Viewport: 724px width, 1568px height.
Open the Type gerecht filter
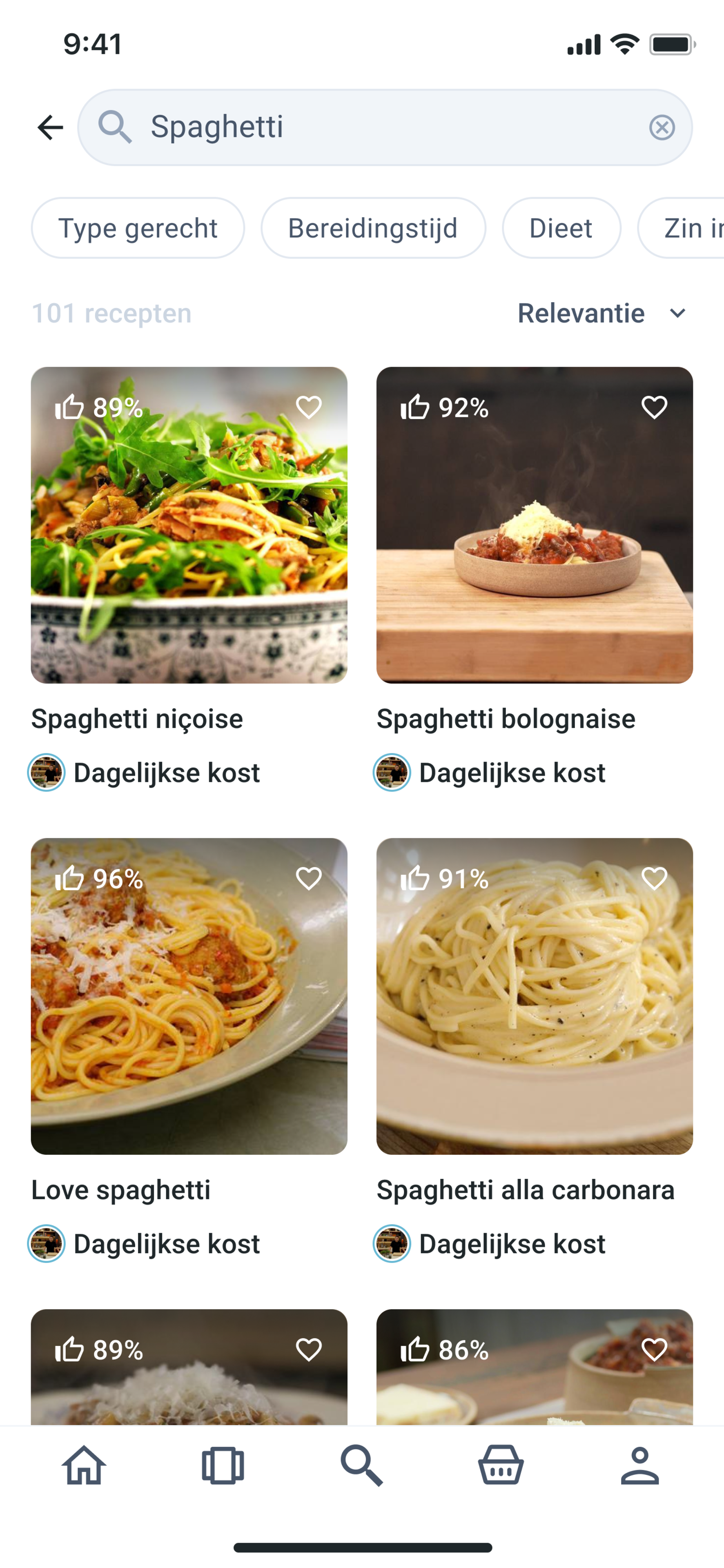tap(138, 228)
